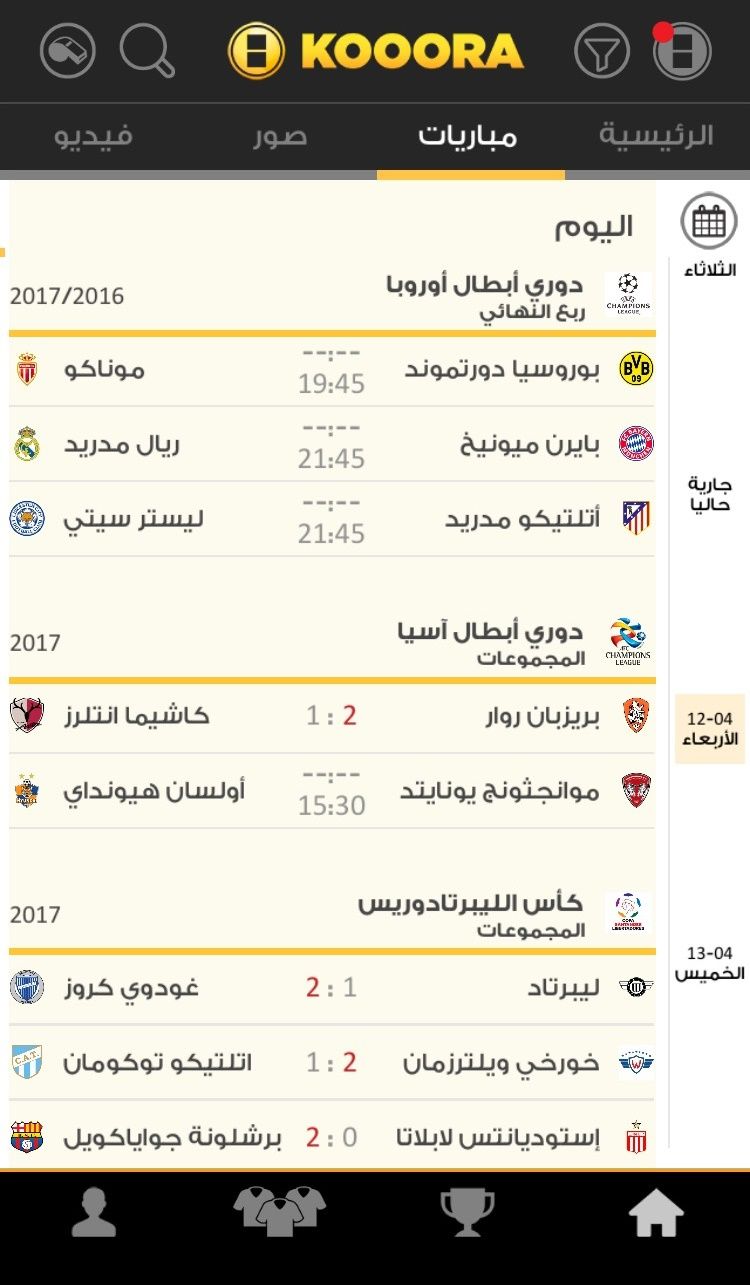
Task: Open the بايرن ميونيخ vs ريال مدريد match
Action: 332,444
